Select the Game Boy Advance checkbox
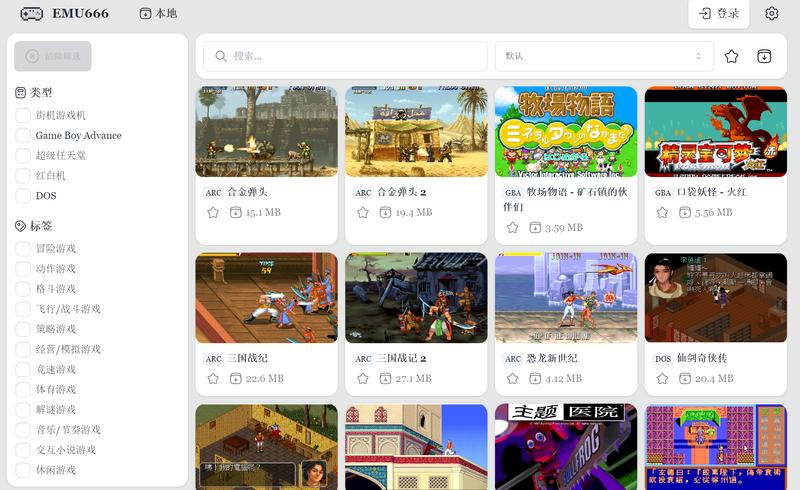Viewport: 800px width, 490px height. [23, 135]
